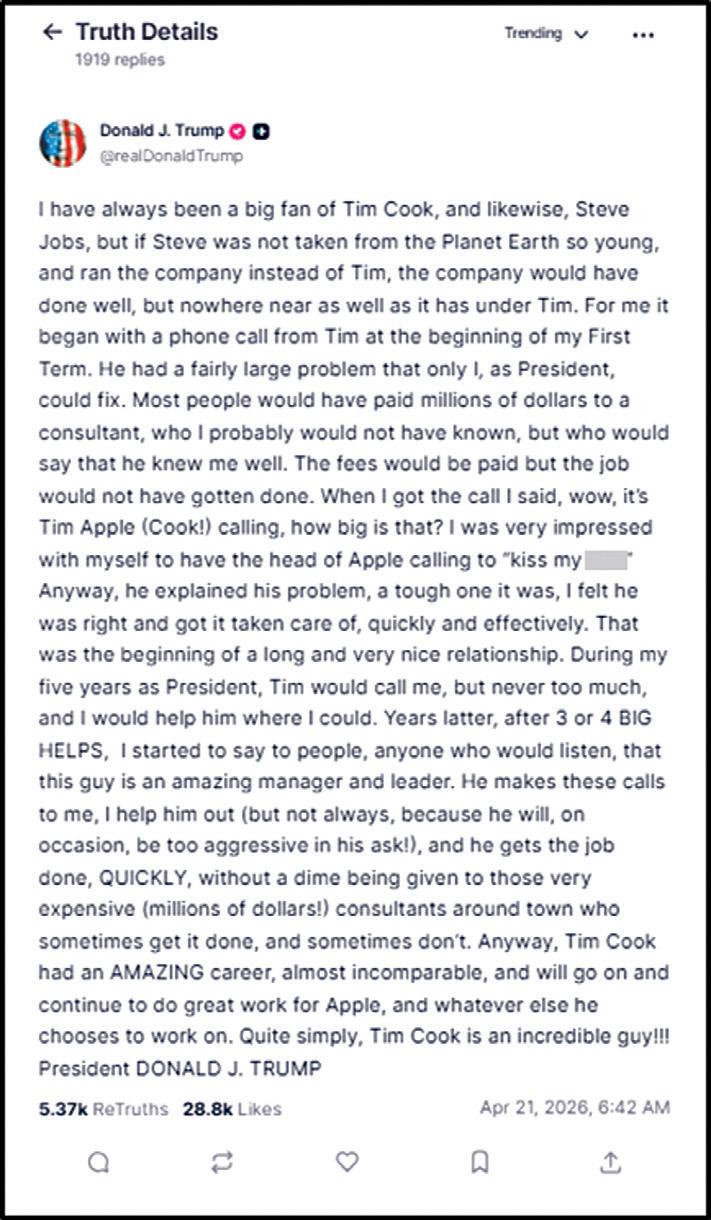Open the three-dot overflow menu
Viewport: 711px width, 1220px height.
tap(643, 34)
